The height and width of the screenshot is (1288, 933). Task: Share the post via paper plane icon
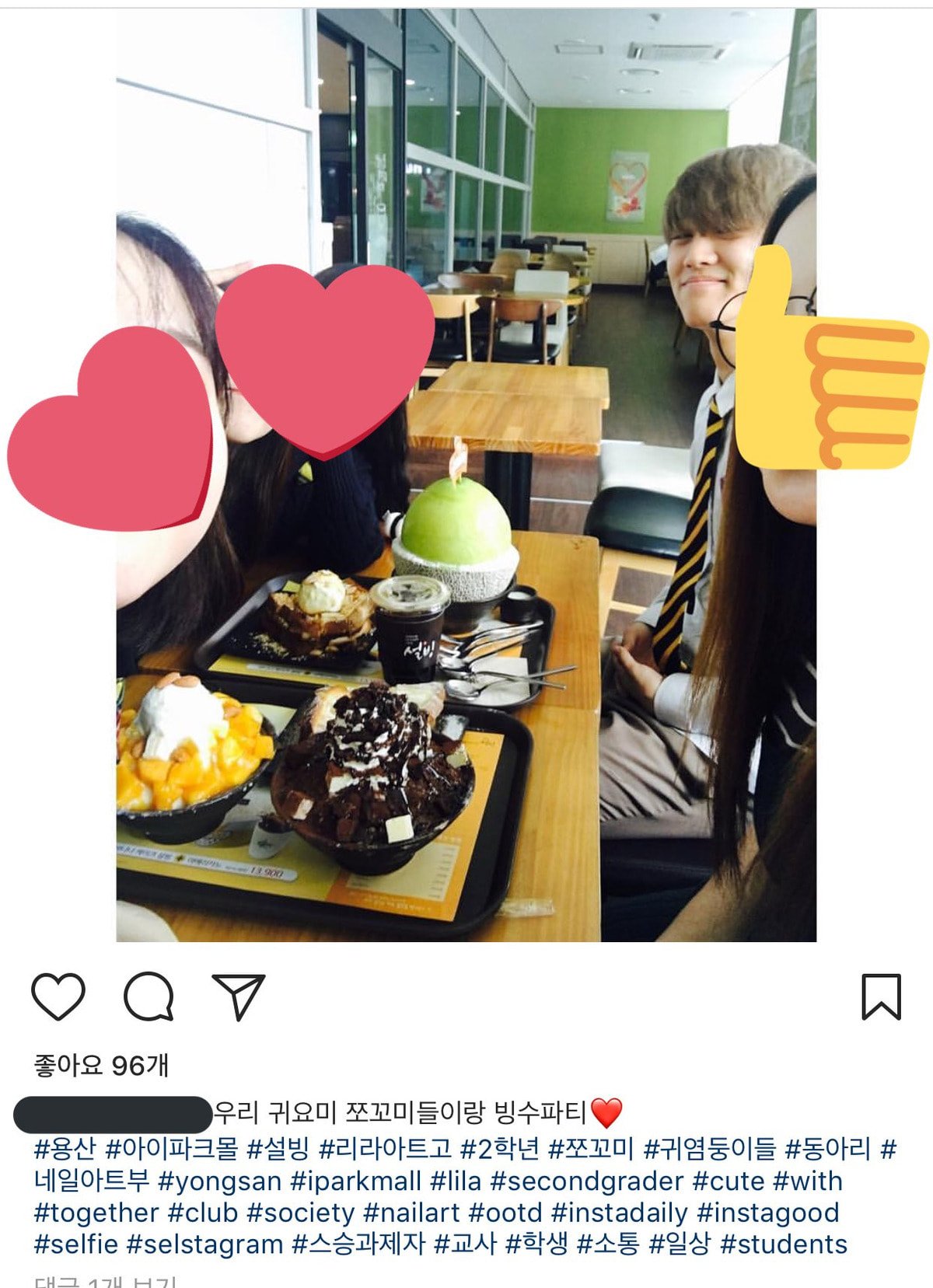[x=239, y=996]
